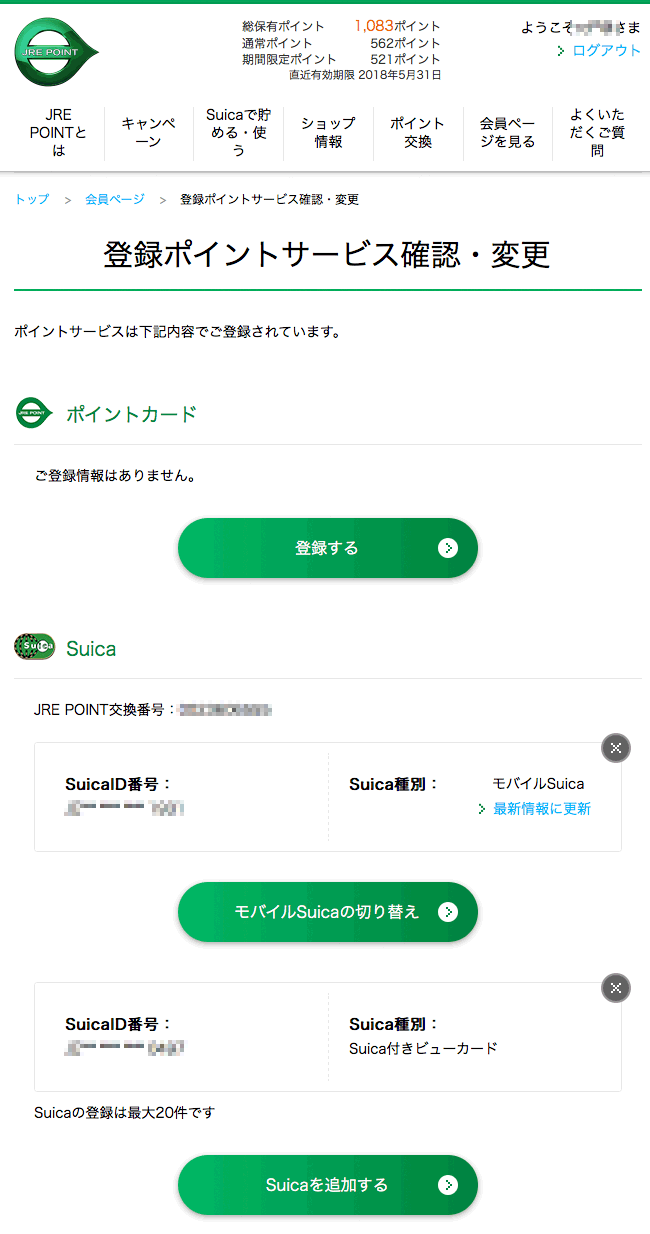Open よくいただくご質問 FAQ menu
This screenshot has width=650, height=1234.
point(597,133)
